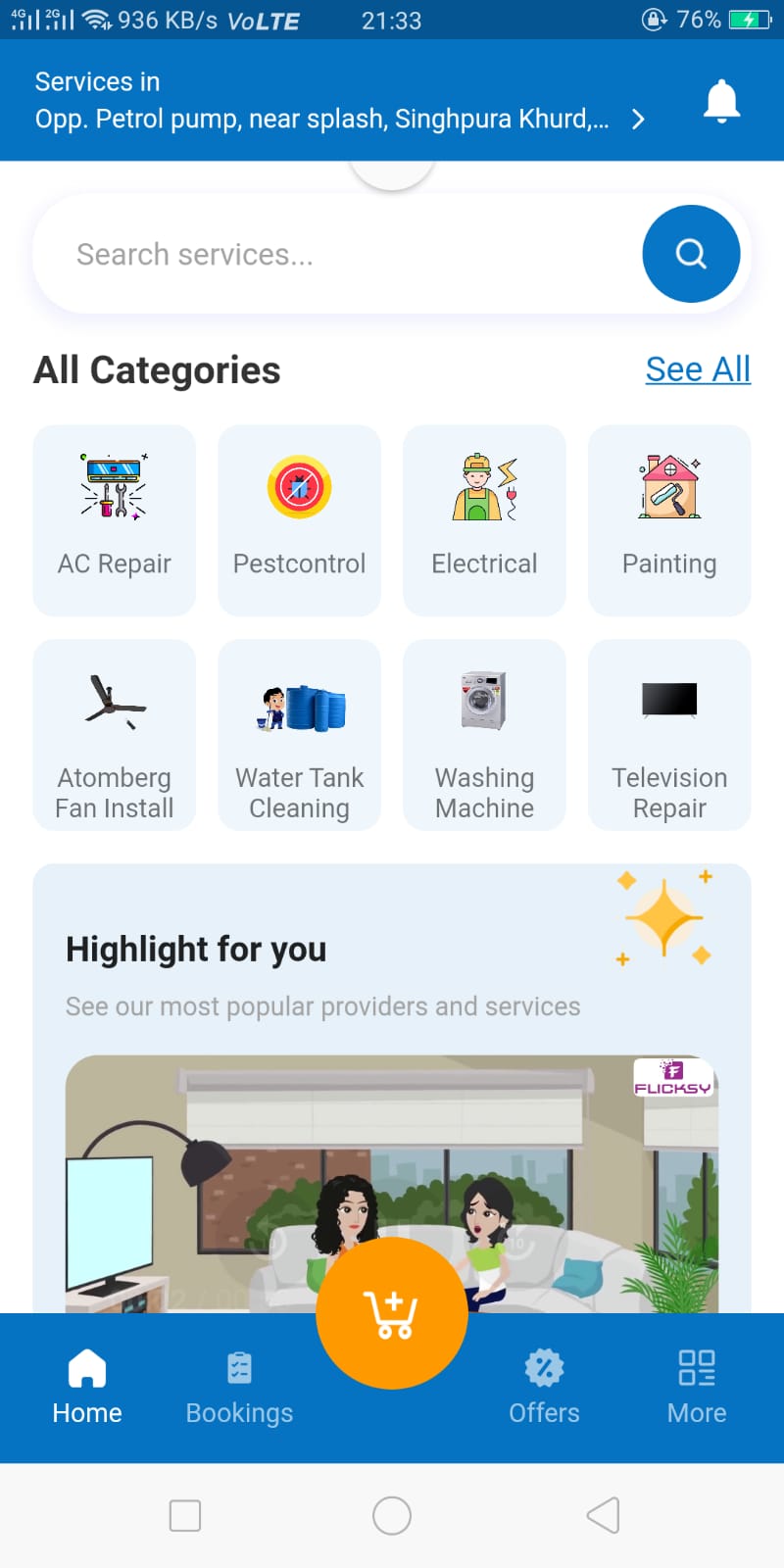The width and height of the screenshot is (784, 1568).
Task: Select the Washing Machine repair icon
Action: pos(484,735)
